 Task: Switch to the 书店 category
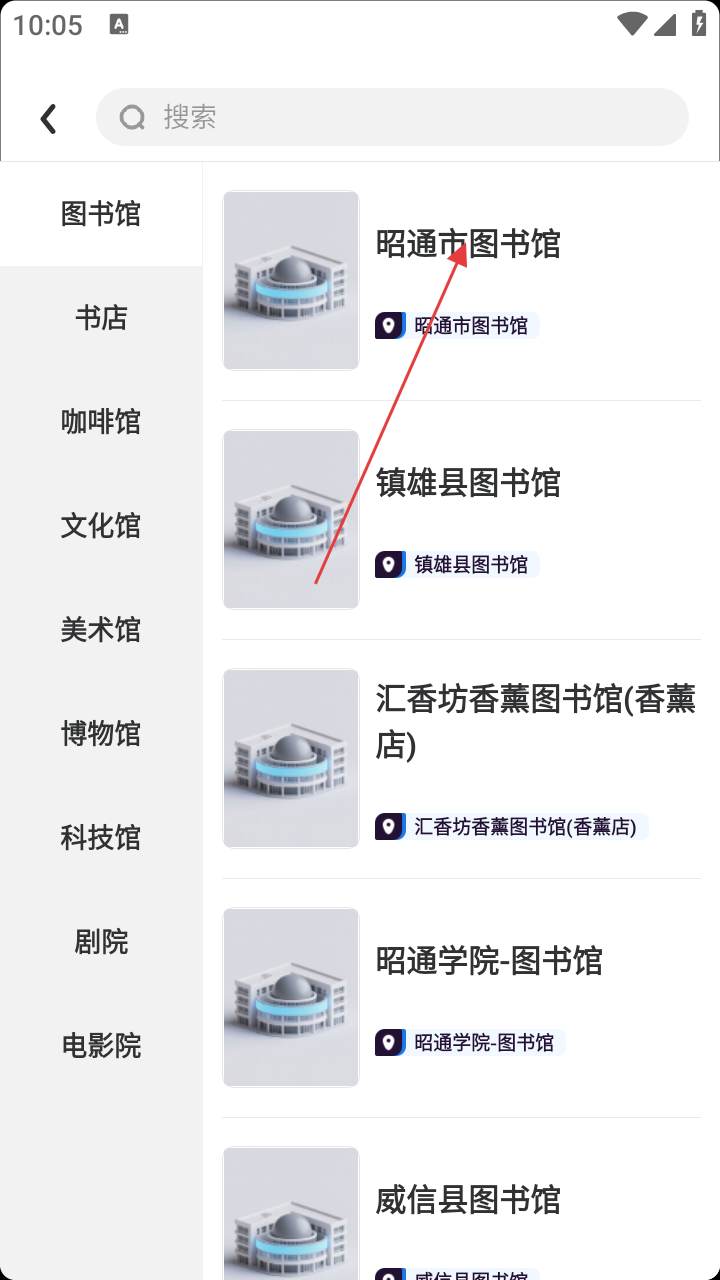click(101, 318)
